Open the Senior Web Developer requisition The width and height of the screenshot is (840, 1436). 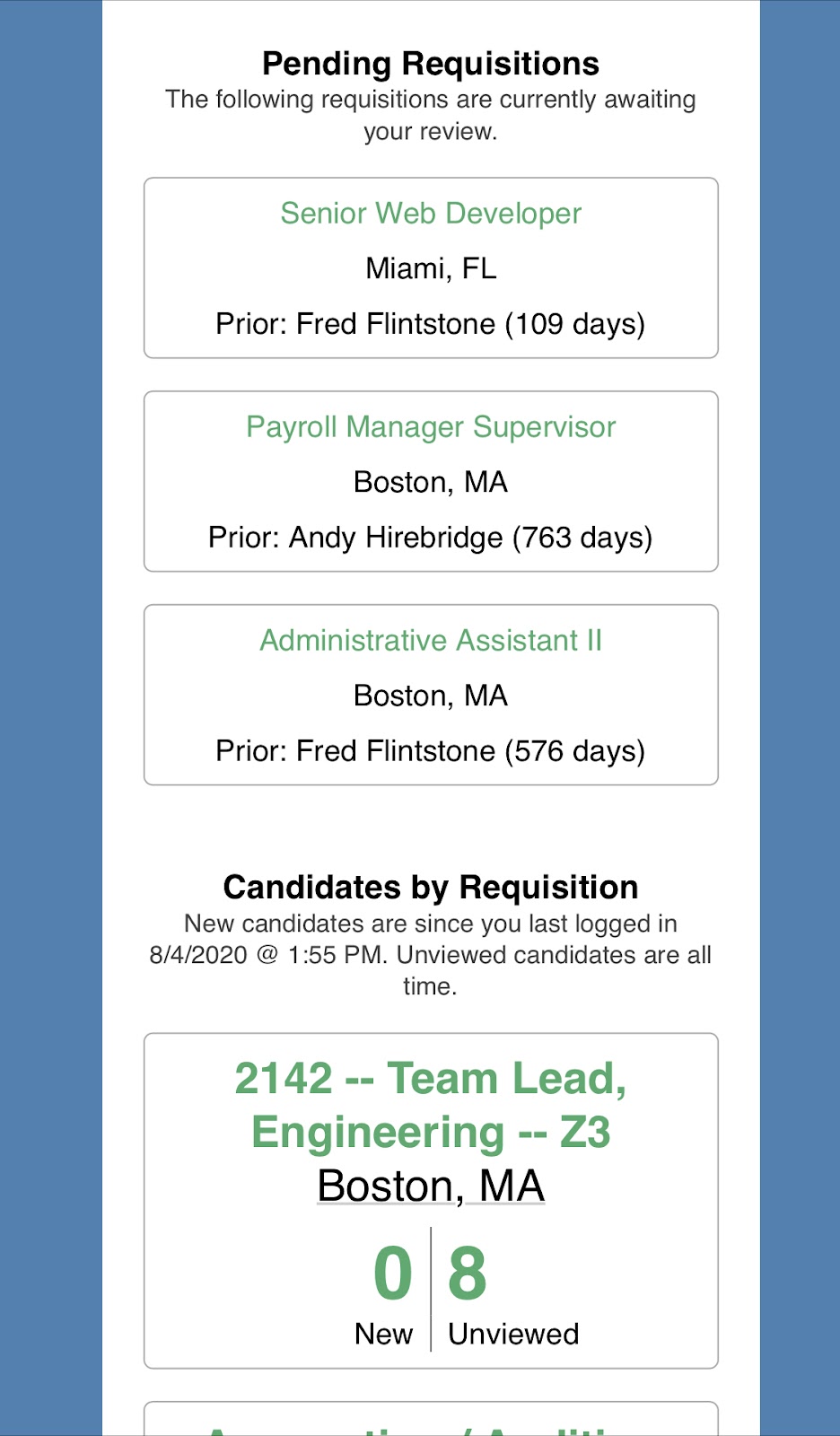[x=431, y=214]
